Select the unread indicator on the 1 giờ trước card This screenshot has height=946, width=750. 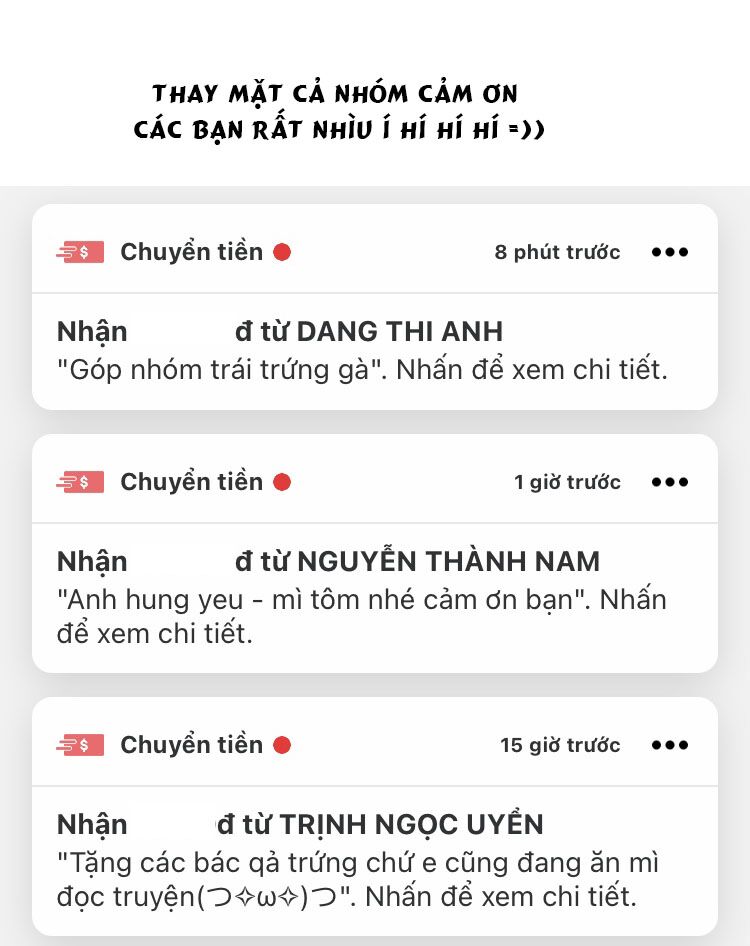(281, 482)
